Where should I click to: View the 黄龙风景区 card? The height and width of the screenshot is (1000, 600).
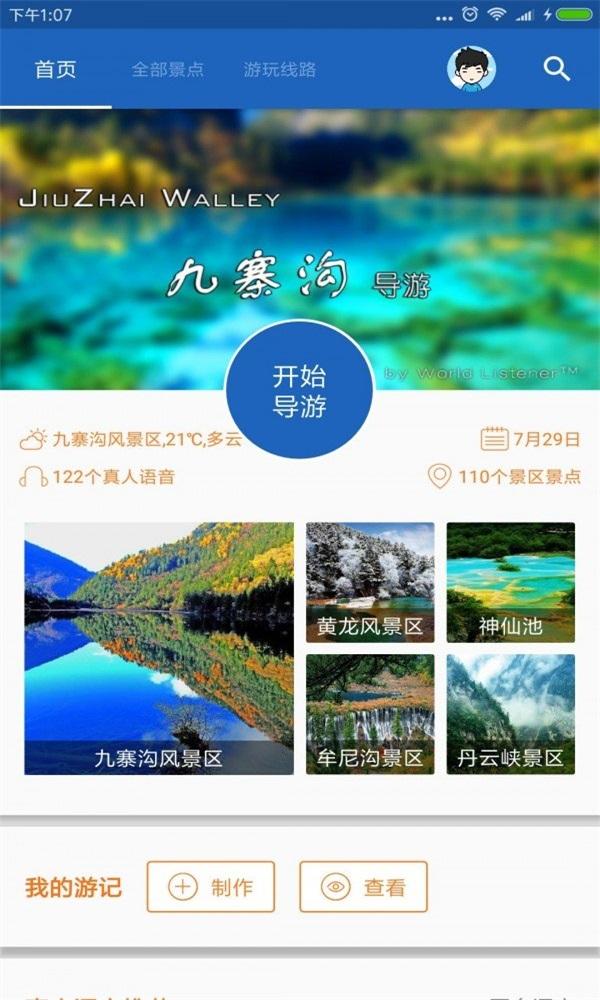[x=370, y=582]
